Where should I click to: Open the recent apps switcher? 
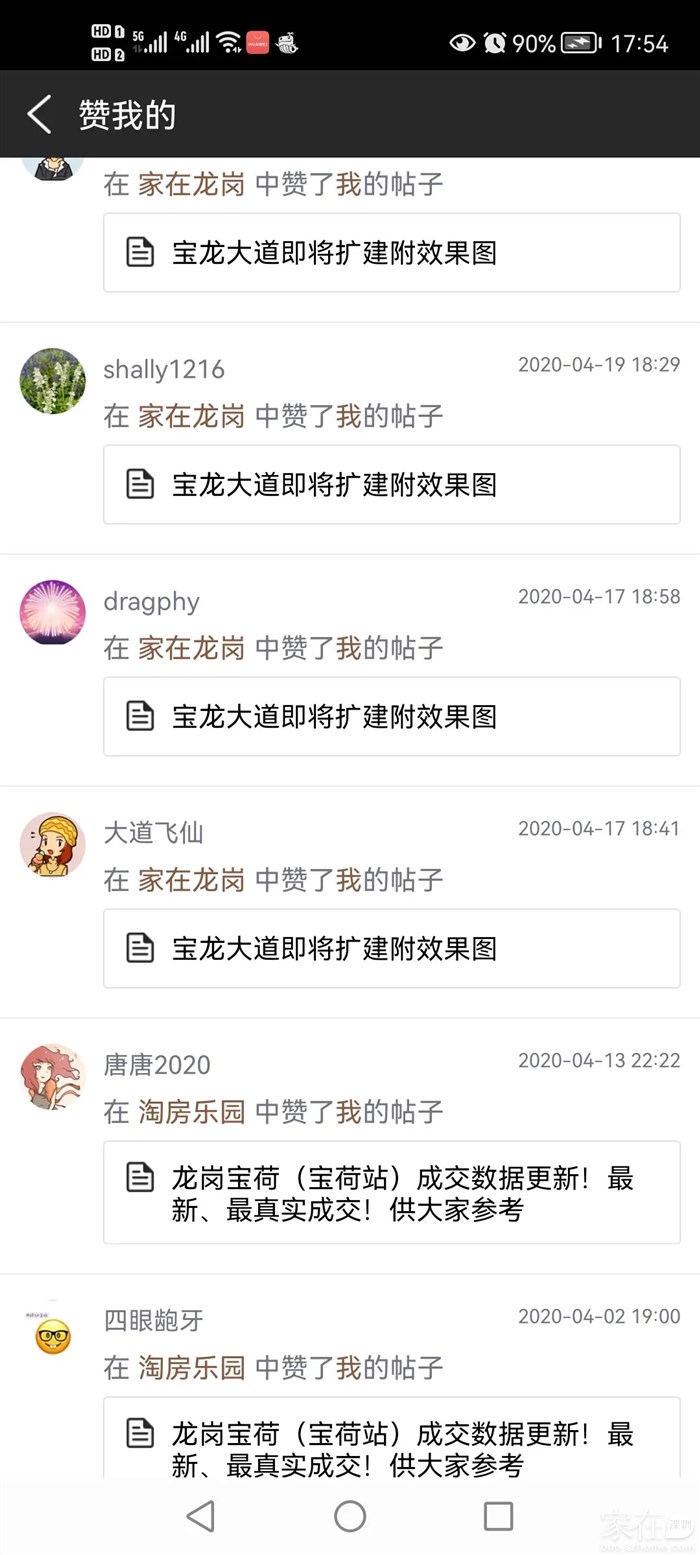point(498,1516)
